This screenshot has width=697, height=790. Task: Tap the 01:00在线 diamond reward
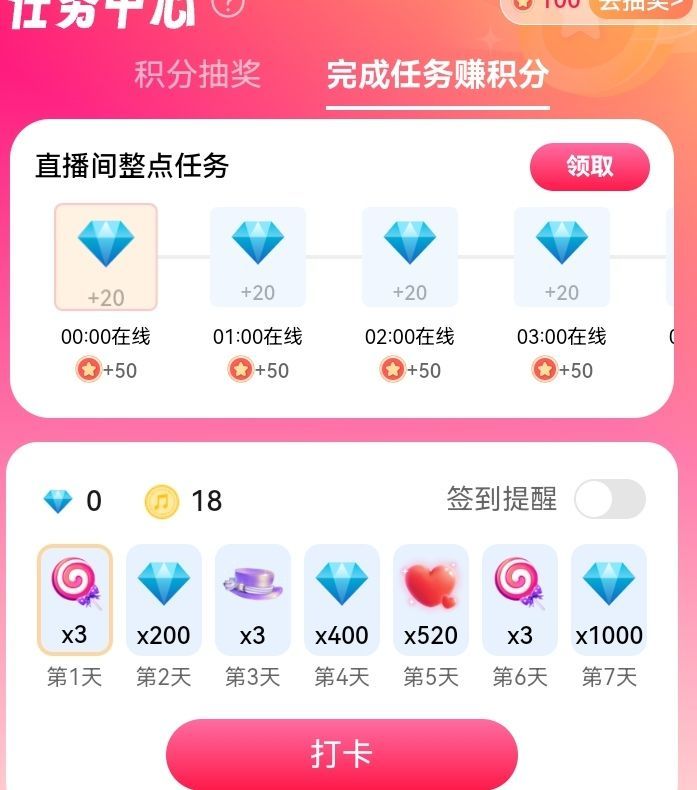(x=257, y=257)
